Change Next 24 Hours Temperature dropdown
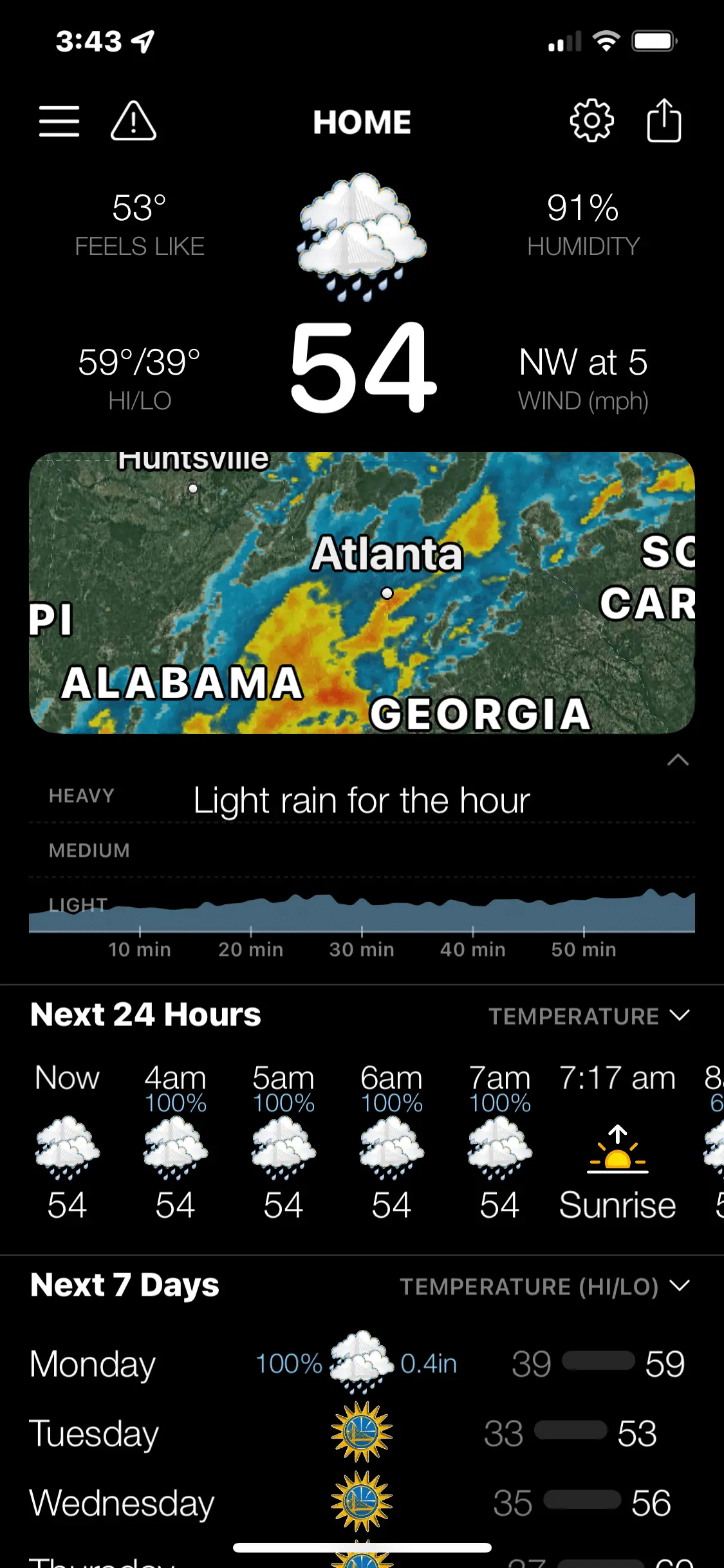 pos(588,1016)
